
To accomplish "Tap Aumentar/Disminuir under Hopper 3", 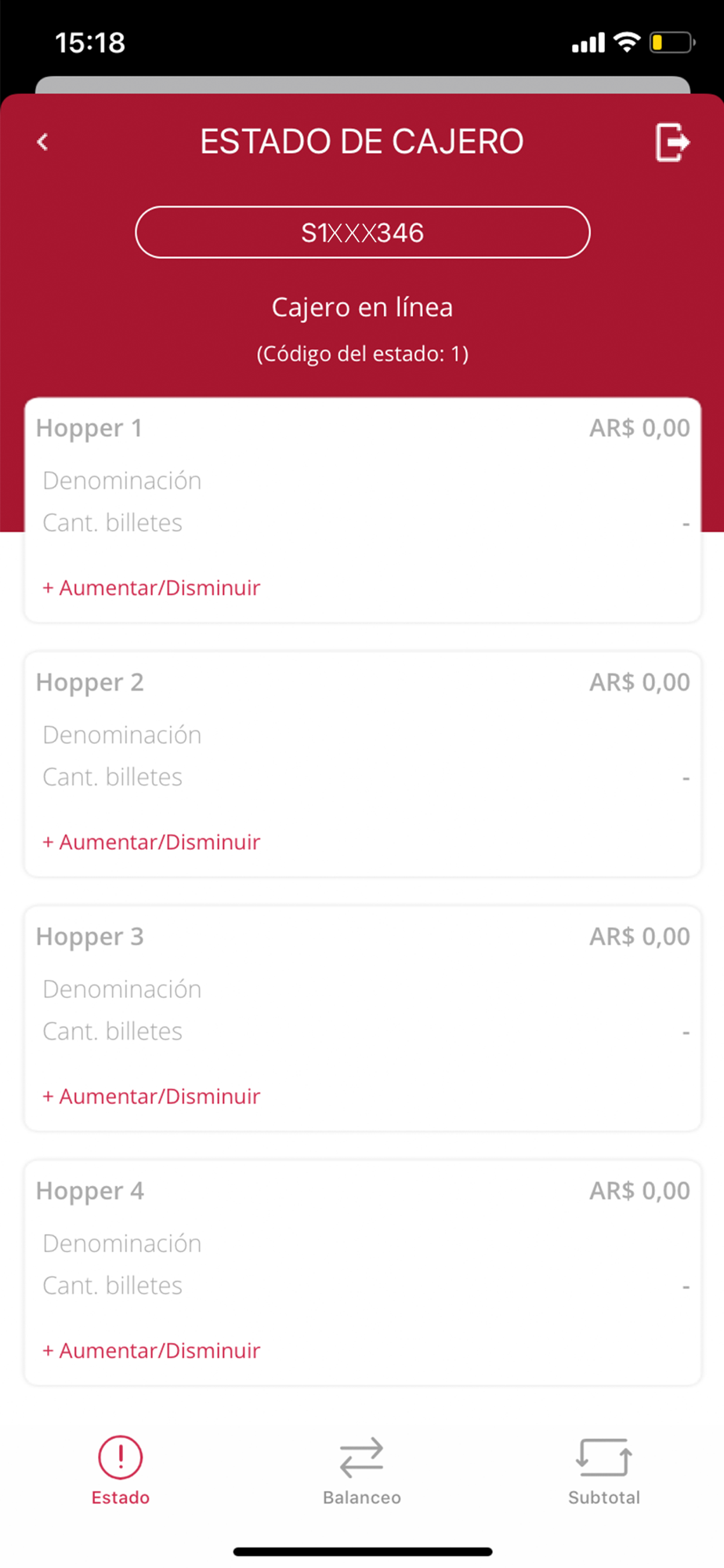I will 151,1095.
